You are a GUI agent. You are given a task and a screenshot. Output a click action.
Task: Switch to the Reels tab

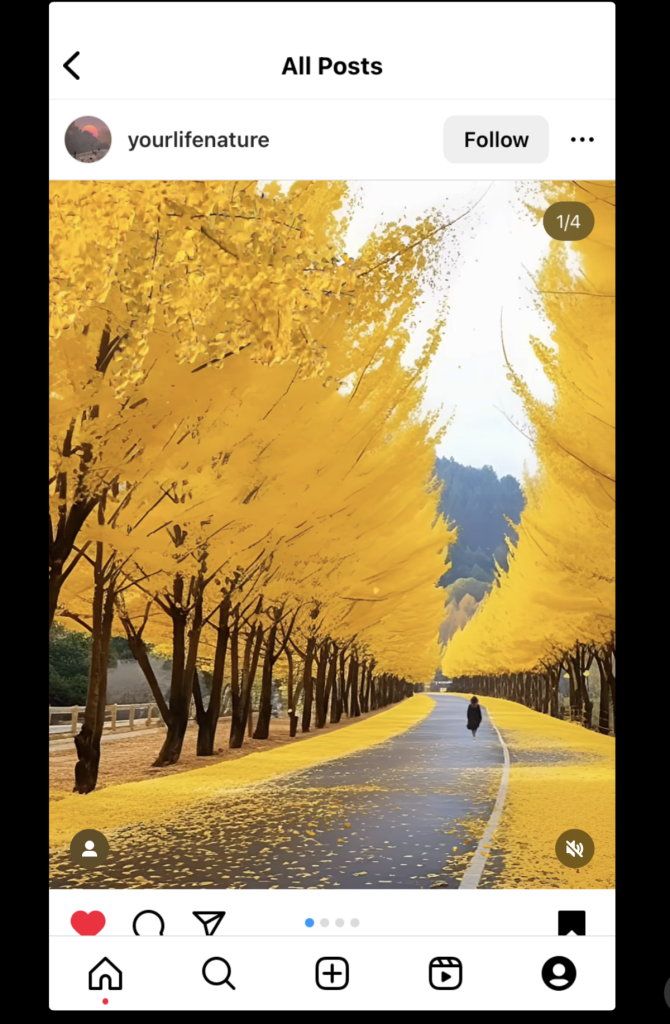(x=445, y=973)
